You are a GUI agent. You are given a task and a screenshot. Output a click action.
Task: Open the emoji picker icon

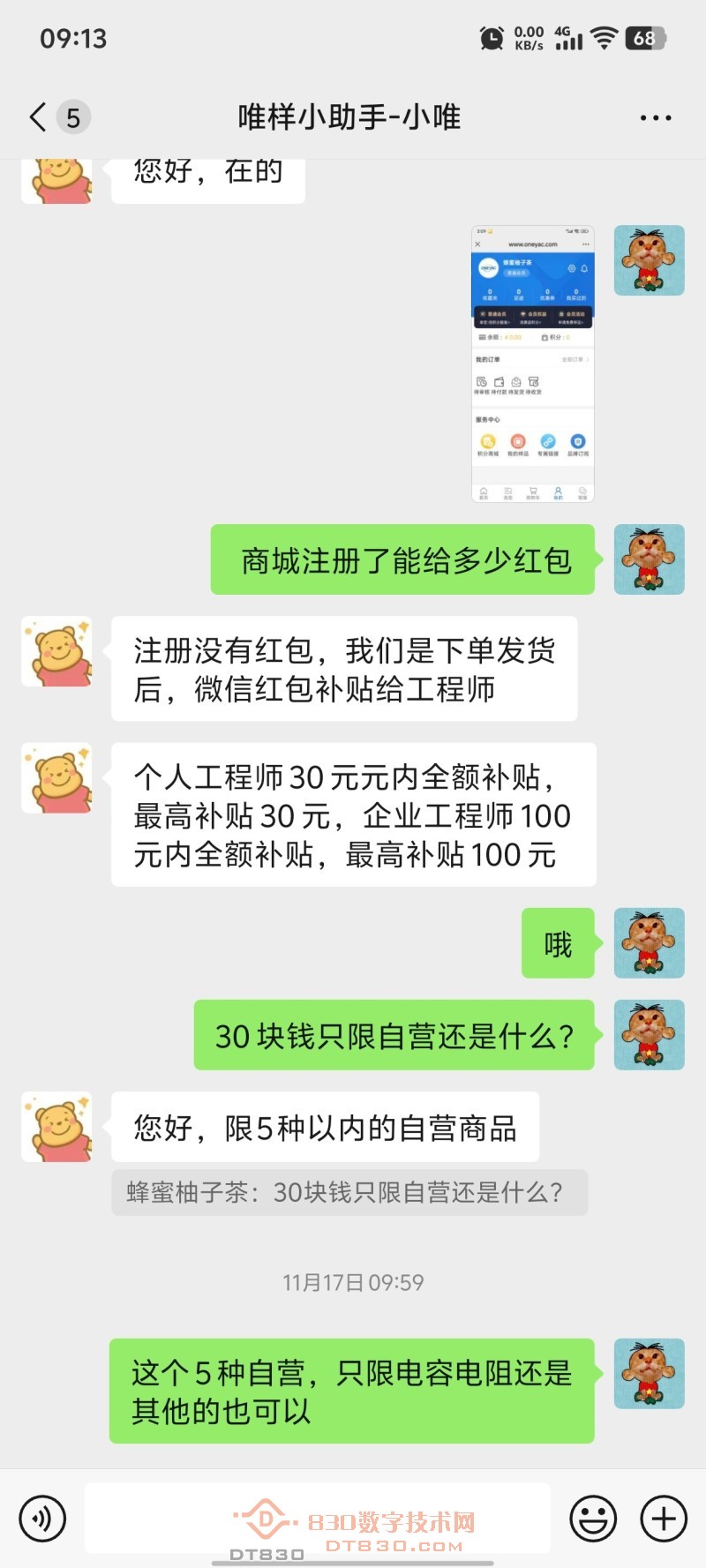click(592, 1518)
